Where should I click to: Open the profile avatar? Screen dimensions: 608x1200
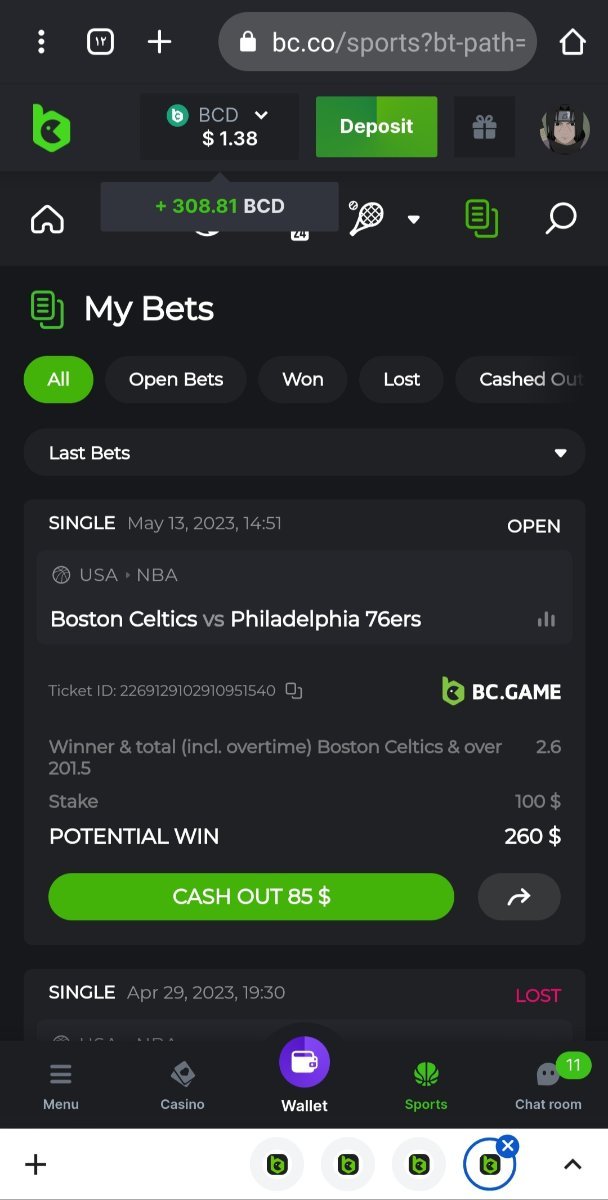[x=564, y=128]
